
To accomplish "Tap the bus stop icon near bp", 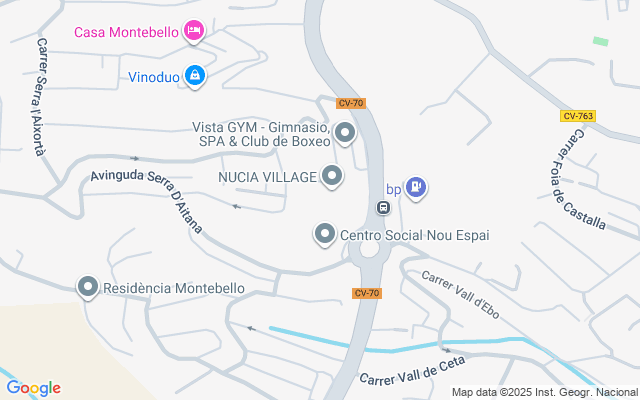I will click(x=383, y=207).
